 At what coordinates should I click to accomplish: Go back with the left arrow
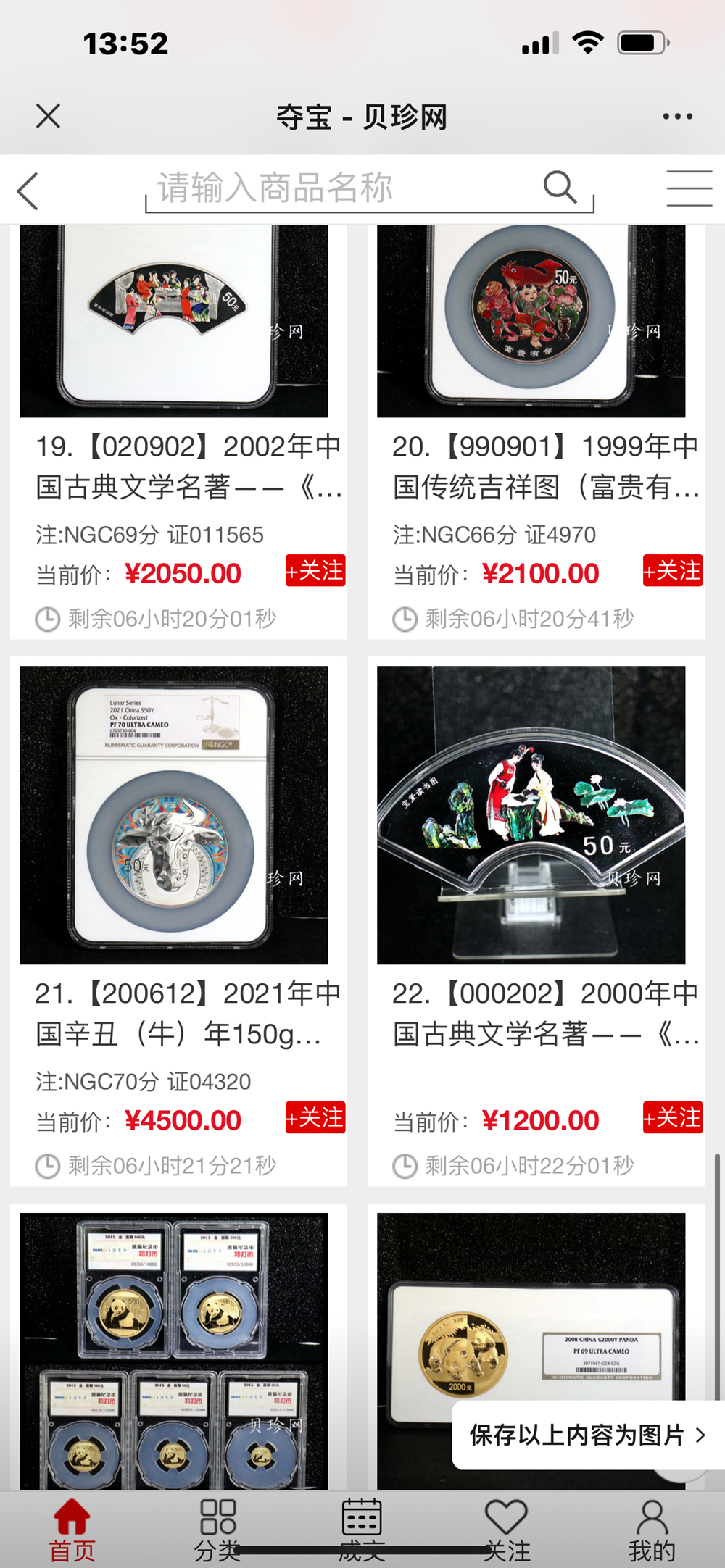tap(28, 191)
